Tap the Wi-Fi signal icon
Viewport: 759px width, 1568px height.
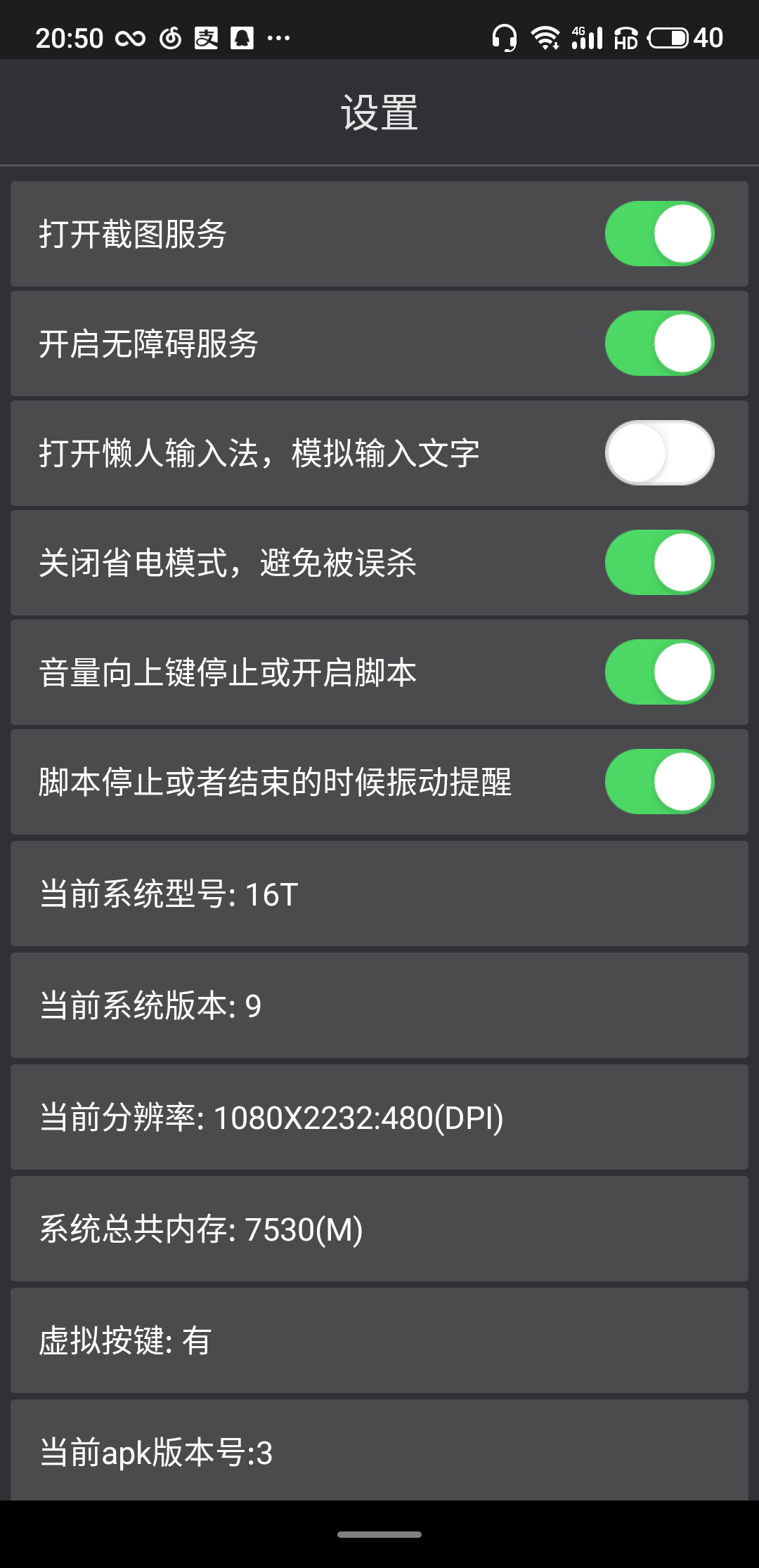pyautogui.click(x=545, y=39)
